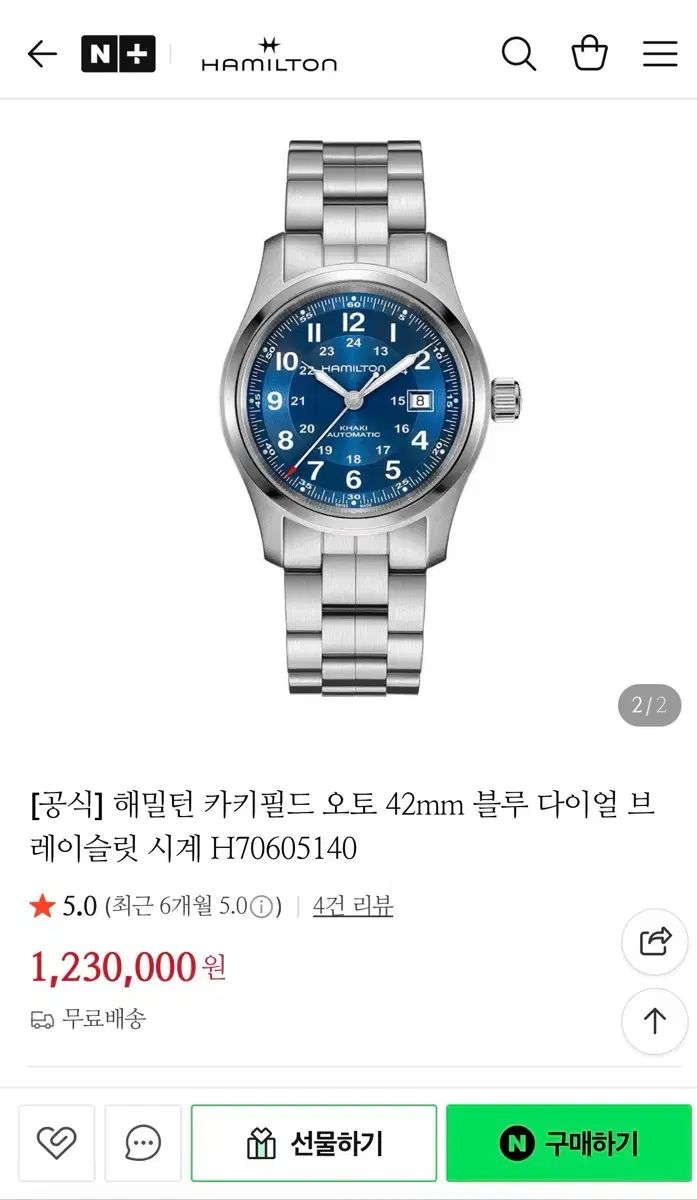Screen dimensions: 697x1200
Task: Go back using the arrow icon
Action: click(x=42, y=54)
